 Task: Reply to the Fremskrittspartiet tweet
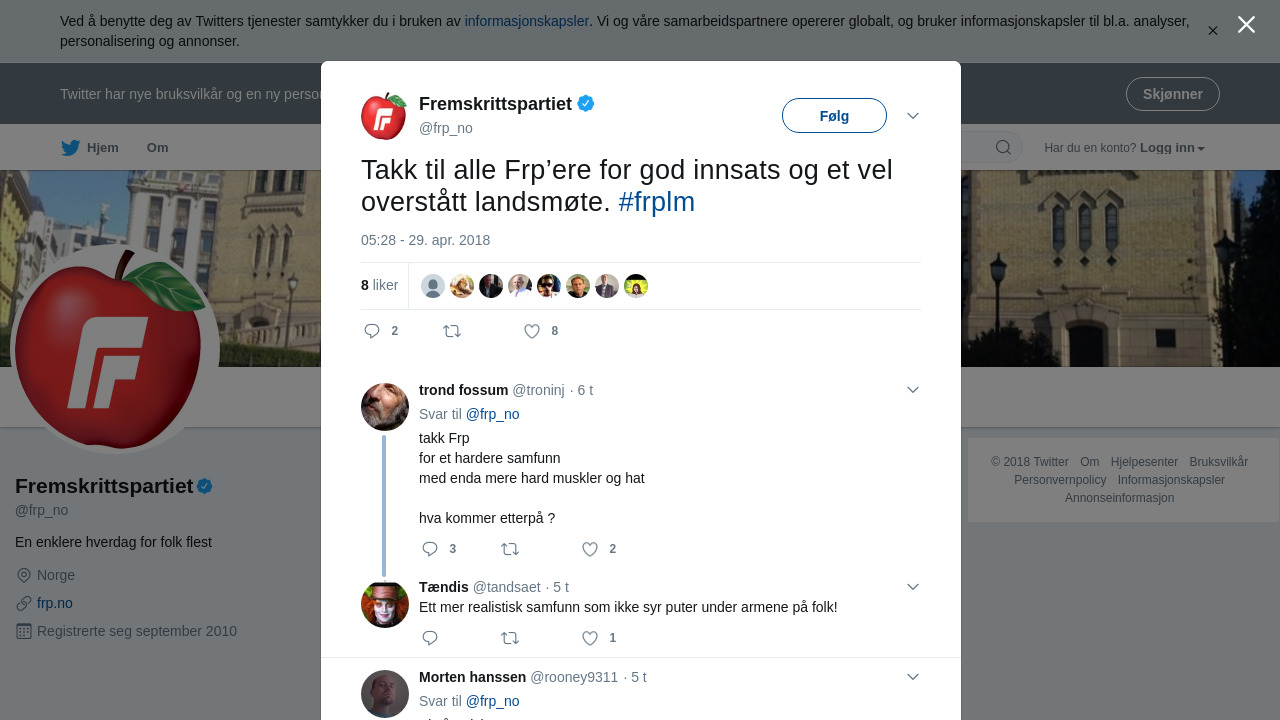372,331
